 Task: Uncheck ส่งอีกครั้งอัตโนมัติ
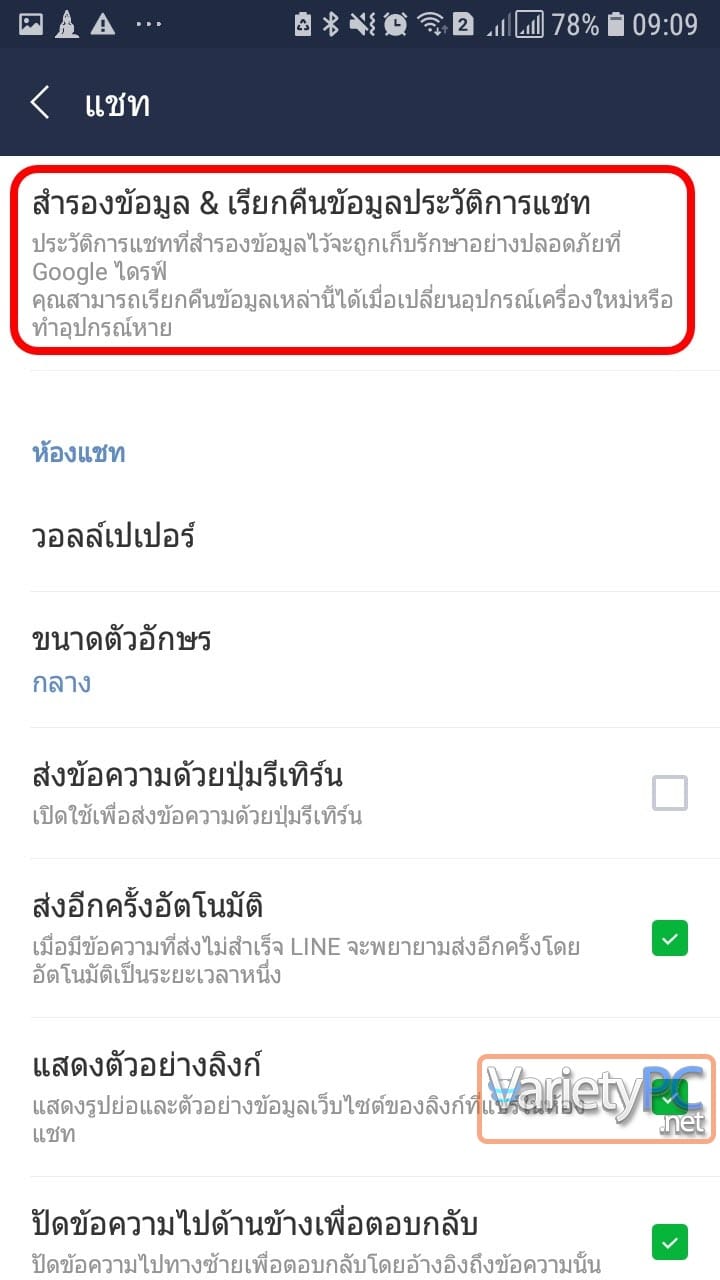(x=670, y=938)
